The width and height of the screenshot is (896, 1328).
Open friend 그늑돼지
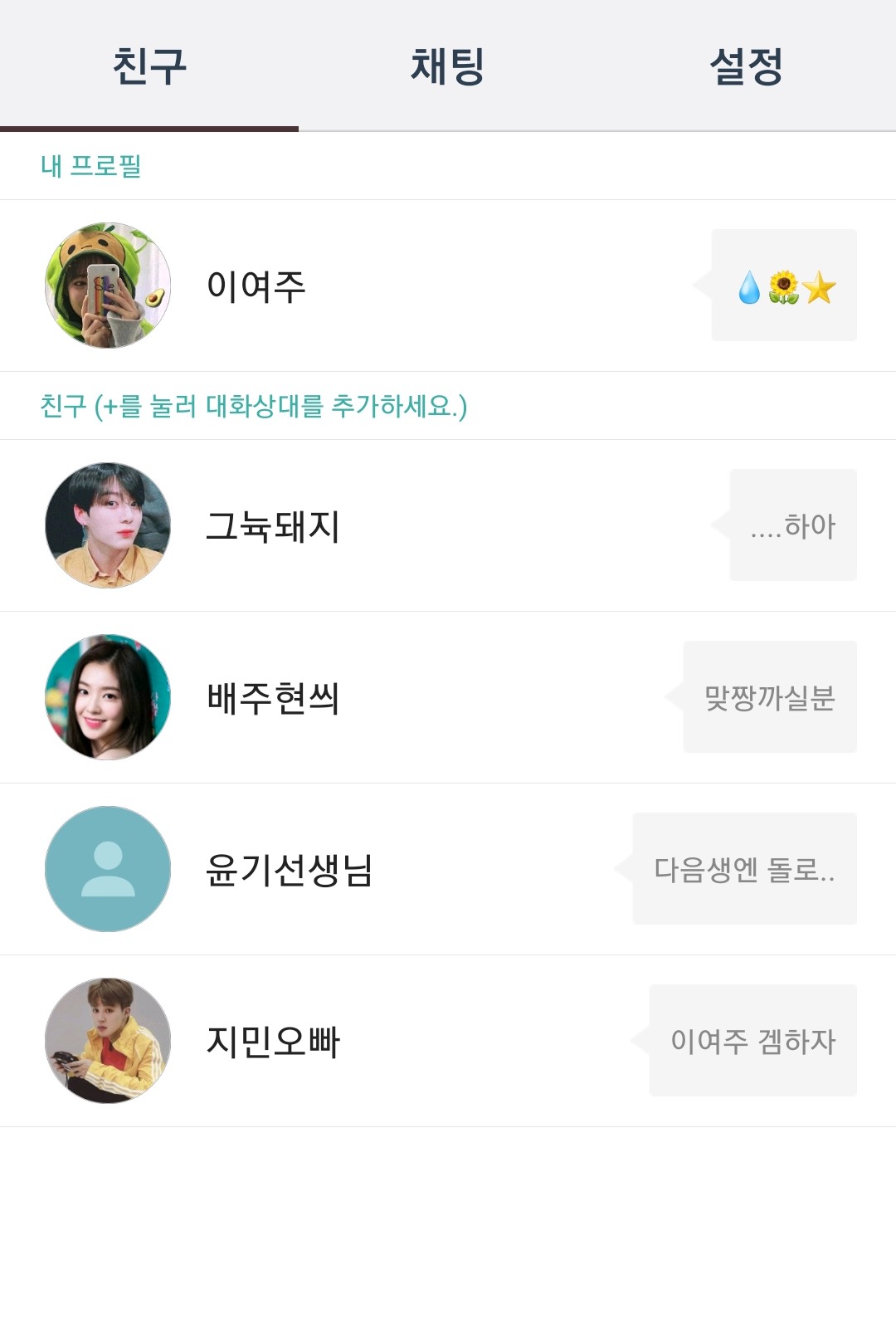tap(273, 526)
